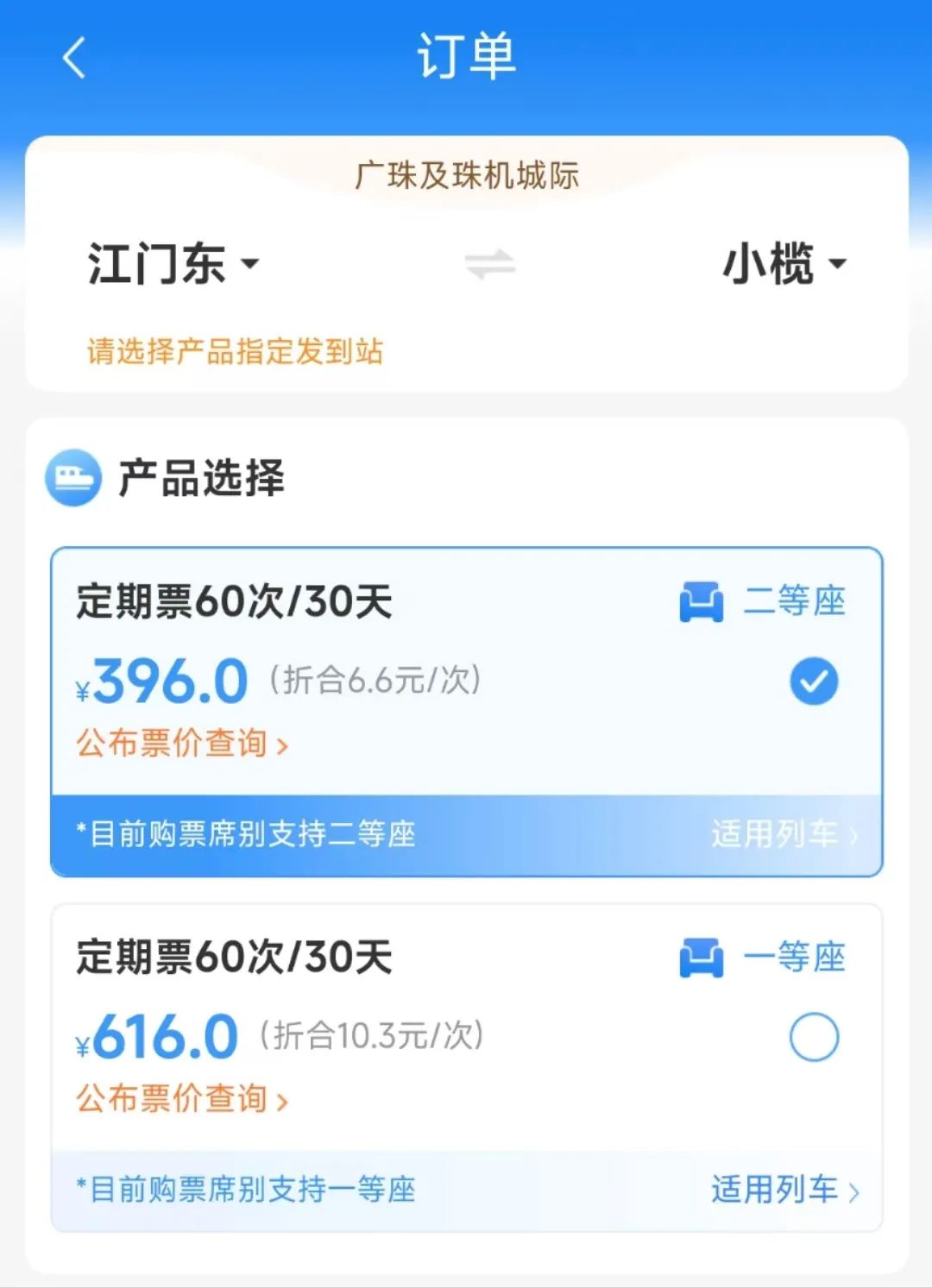Open the 小榄 arrival station dropdown
The width and height of the screenshot is (932, 1288).
(x=784, y=263)
